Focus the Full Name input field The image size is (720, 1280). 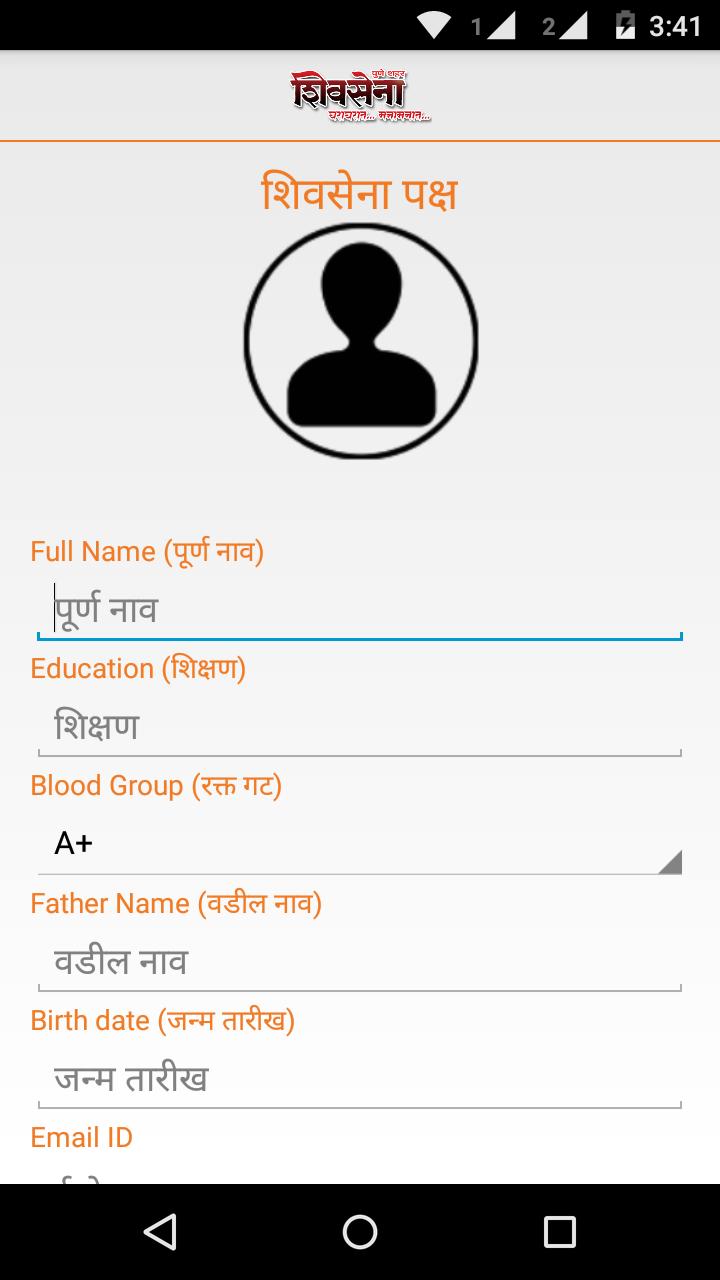coord(360,610)
